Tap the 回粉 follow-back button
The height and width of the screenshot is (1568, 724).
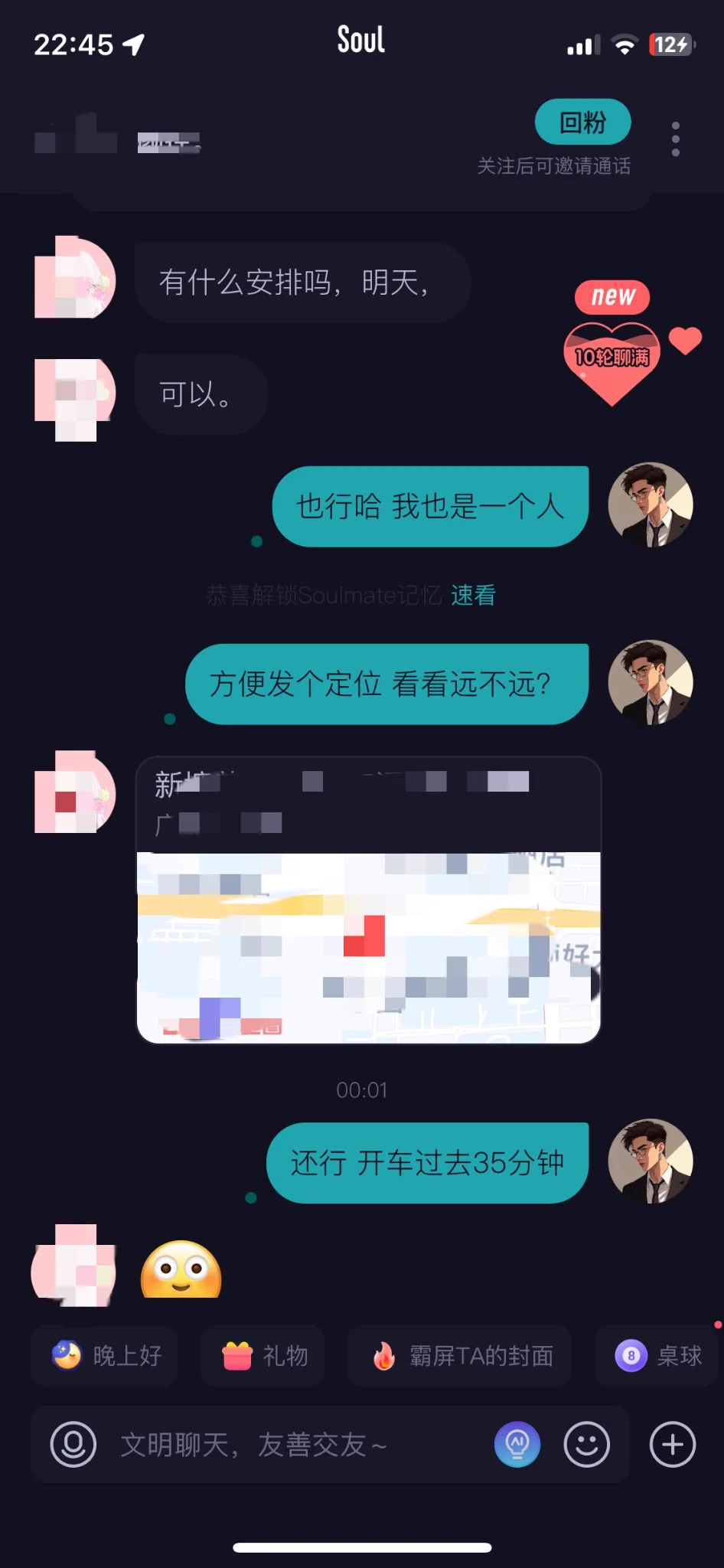[582, 122]
